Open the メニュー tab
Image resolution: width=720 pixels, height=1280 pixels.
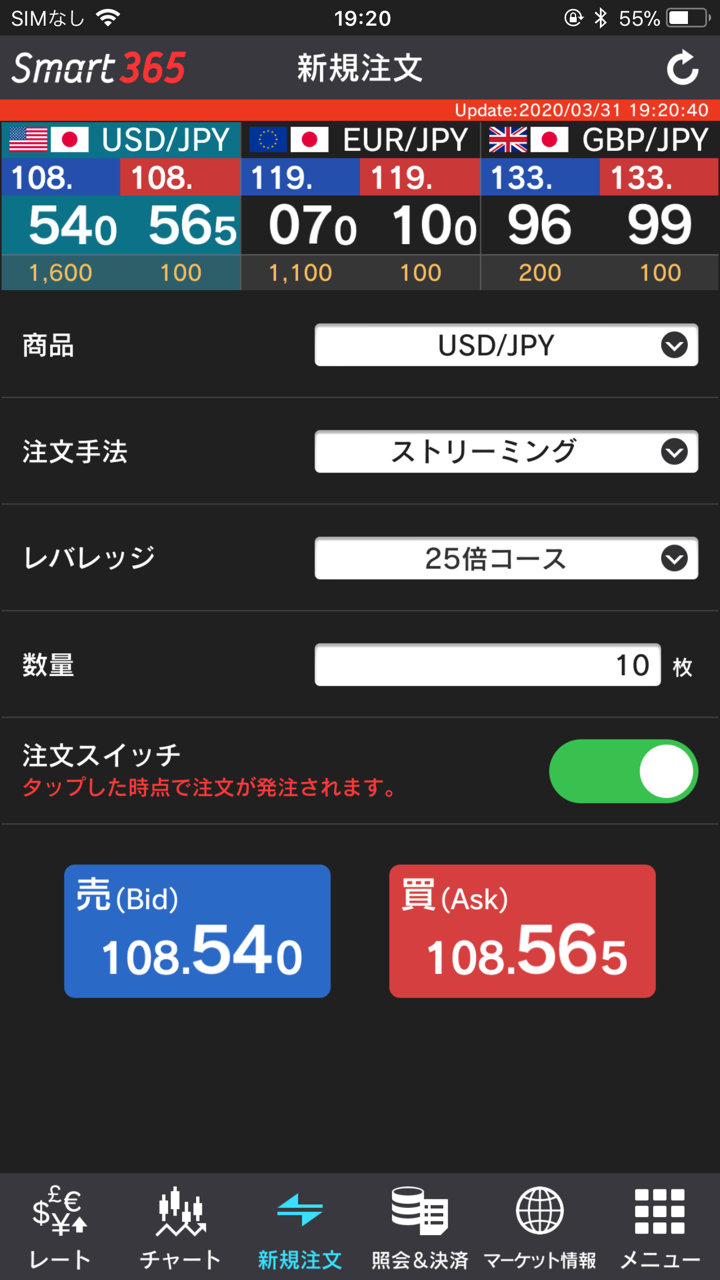click(x=660, y=1227)
